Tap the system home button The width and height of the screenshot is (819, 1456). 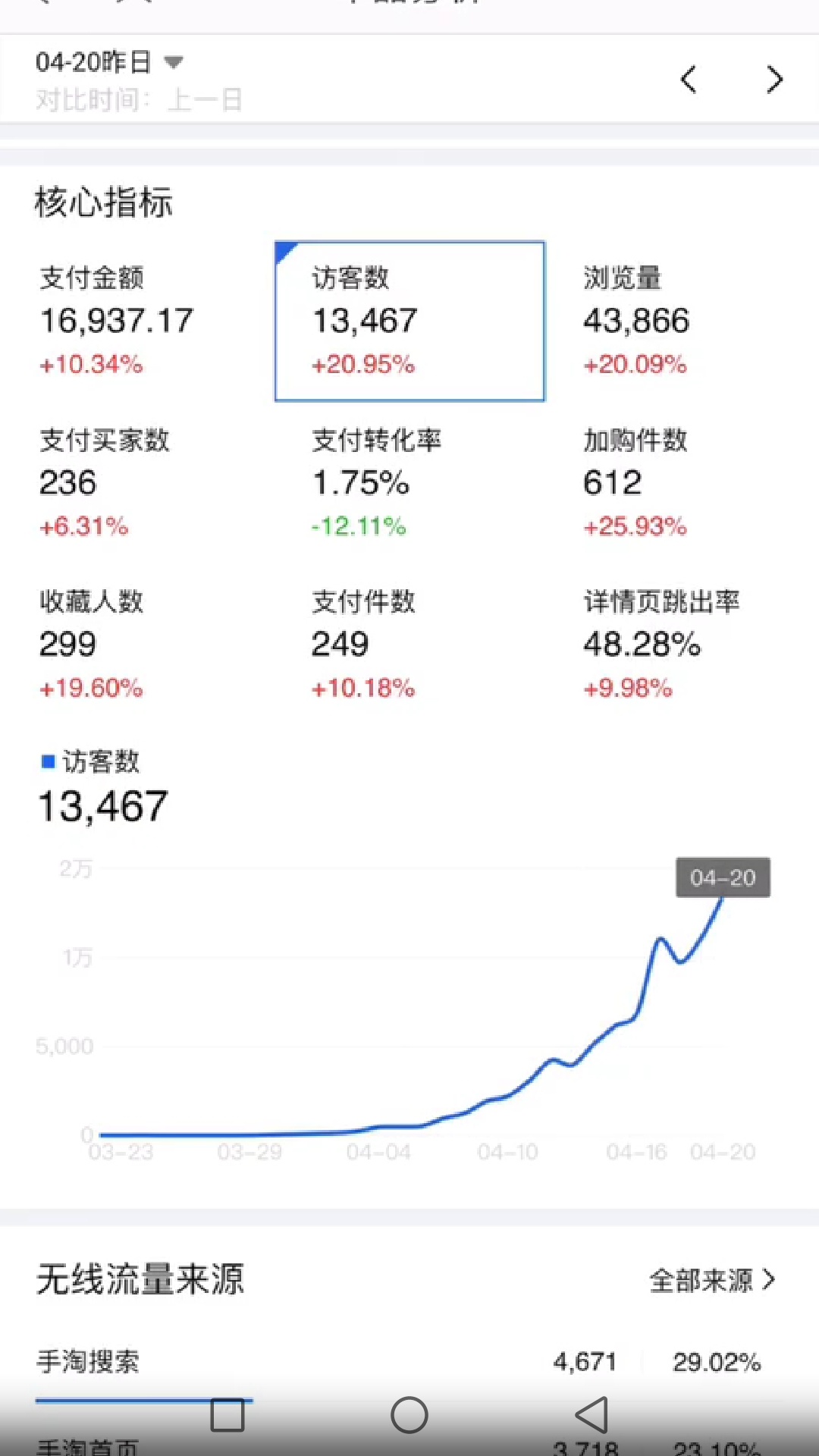point(409,1415)
